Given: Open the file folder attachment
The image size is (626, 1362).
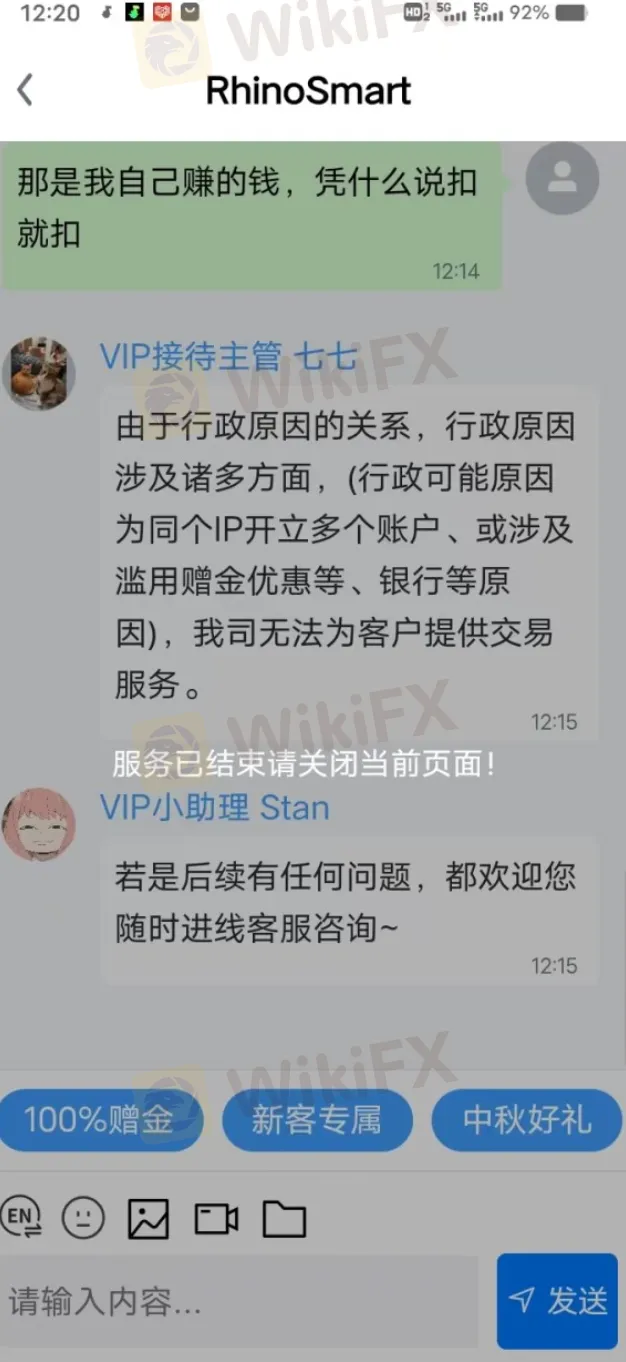Looking at the screenshot, I should point(284,1219).
